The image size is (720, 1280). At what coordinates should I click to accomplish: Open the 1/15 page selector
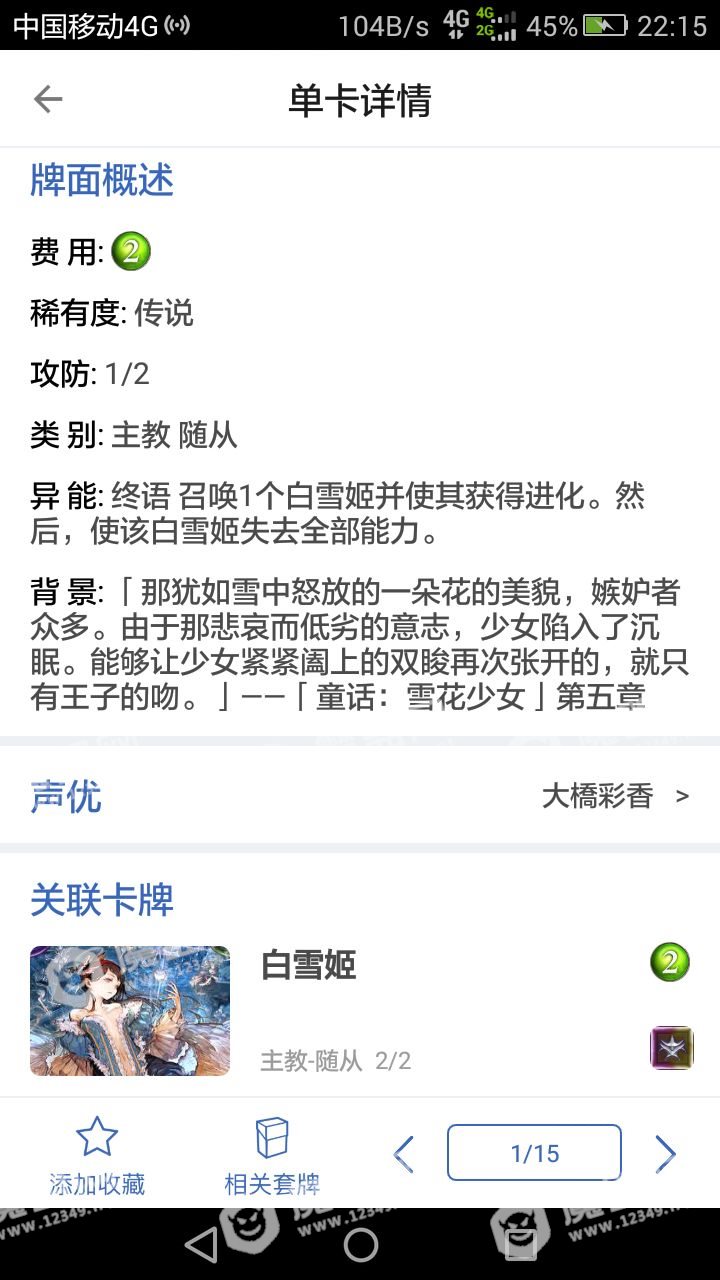(x=534, y=1153)
